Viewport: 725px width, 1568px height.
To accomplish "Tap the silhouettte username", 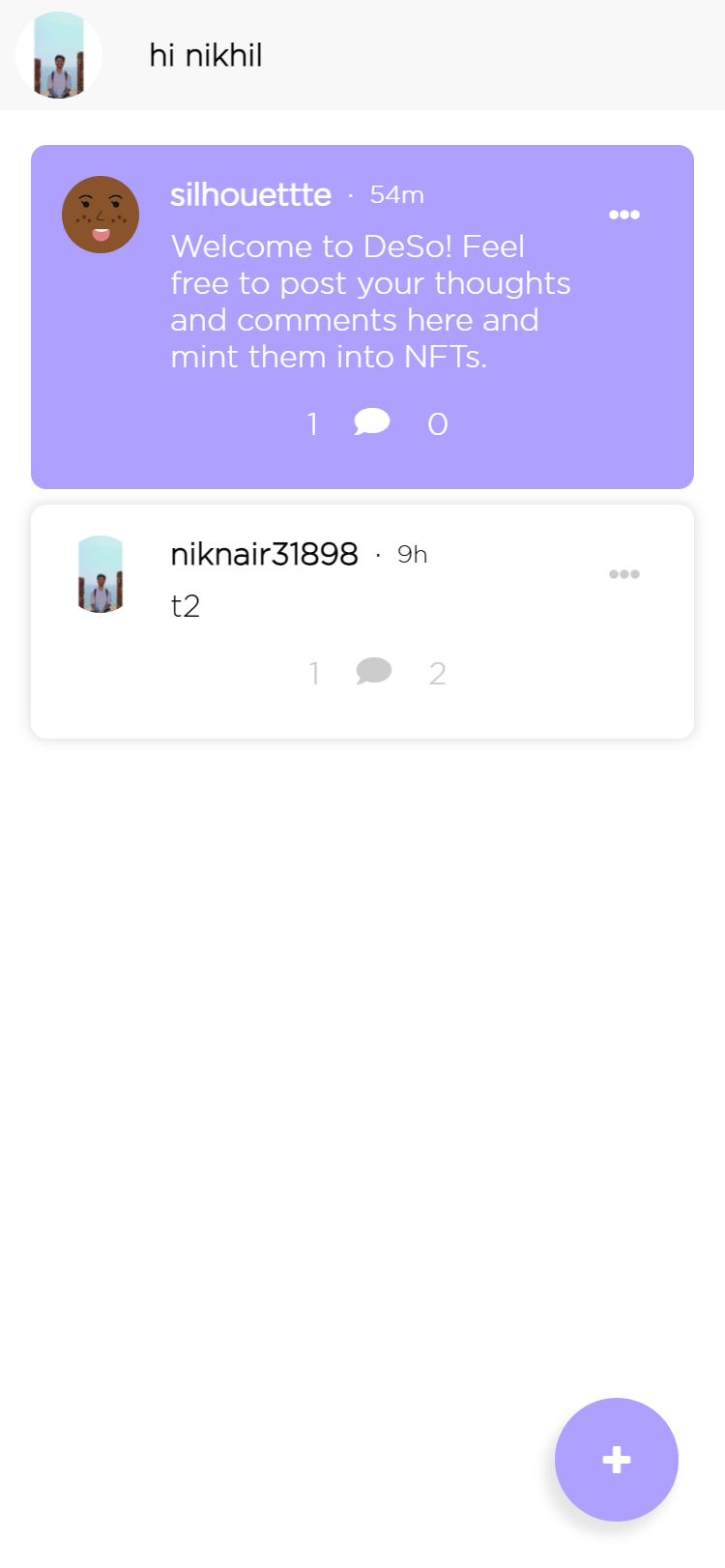I will (250, 195).
